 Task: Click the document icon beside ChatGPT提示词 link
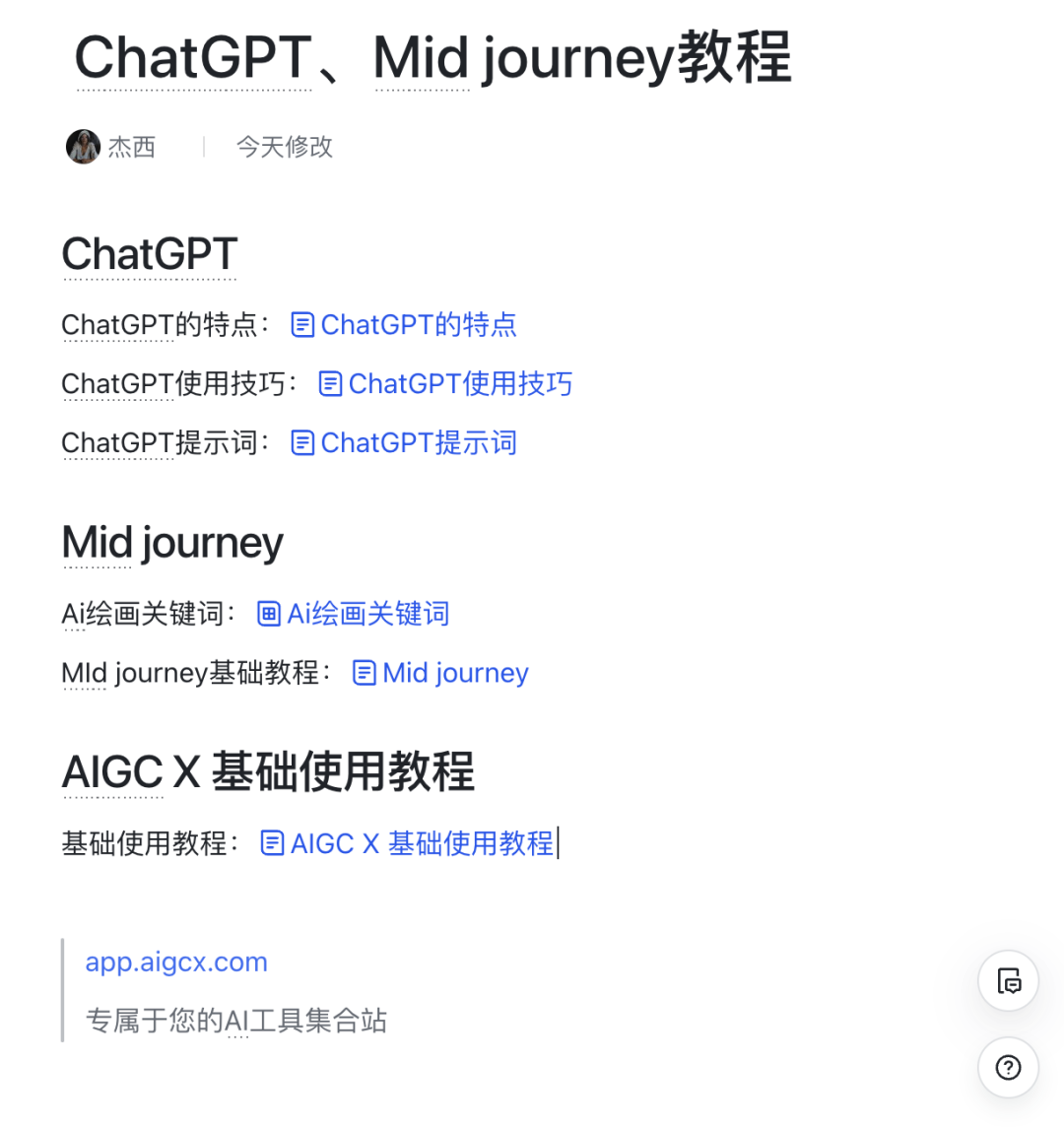(x=302, y=442)
